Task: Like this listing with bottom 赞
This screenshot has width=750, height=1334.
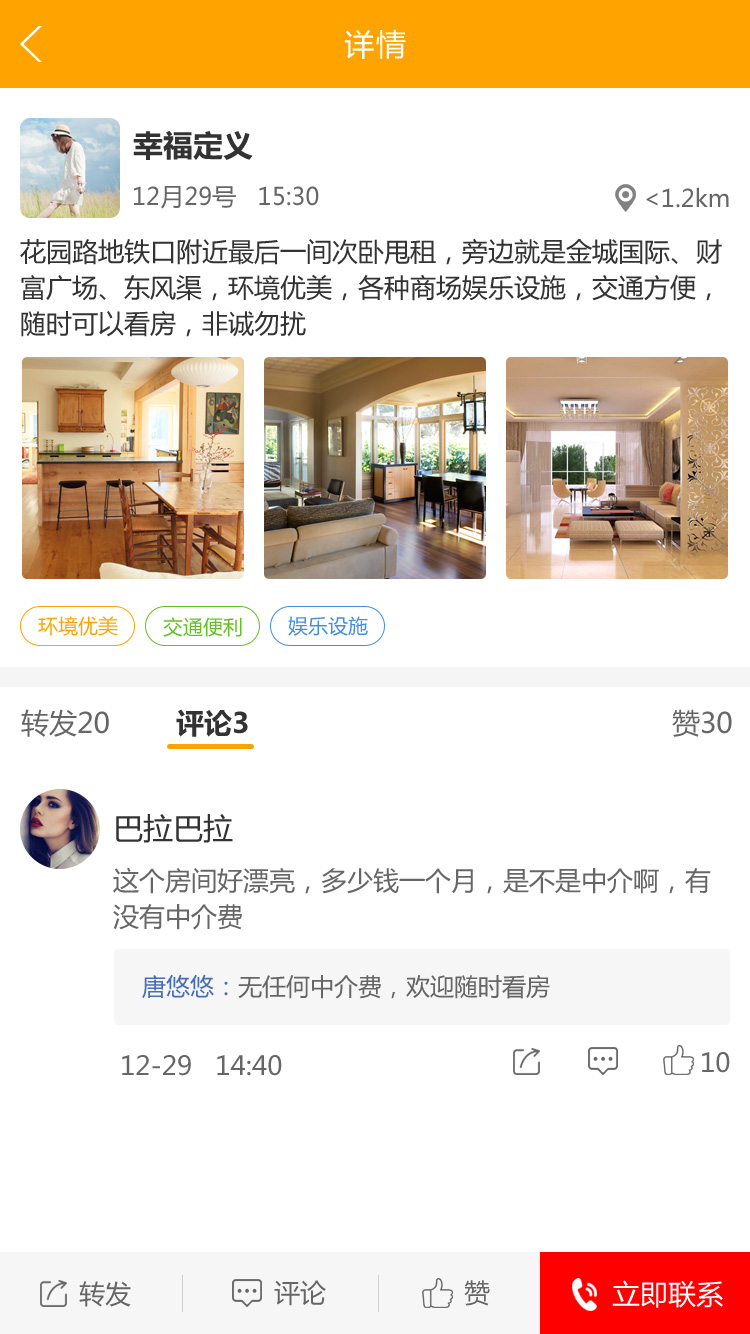Action: [x=457, y=1293]
